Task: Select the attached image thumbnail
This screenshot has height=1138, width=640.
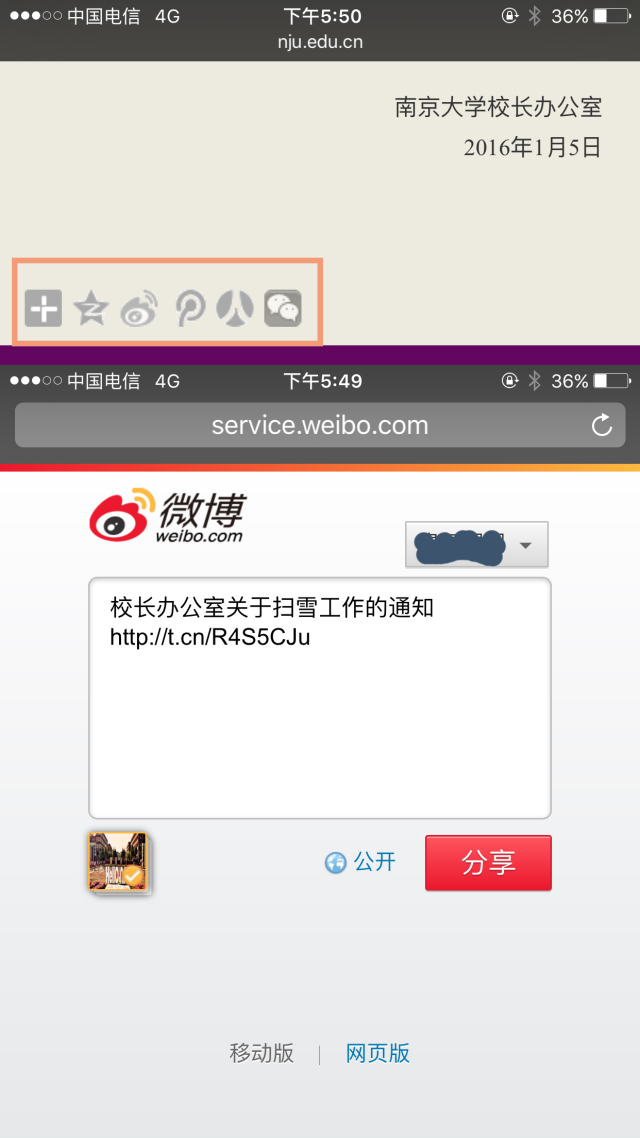Action: [x=118, y=862]
